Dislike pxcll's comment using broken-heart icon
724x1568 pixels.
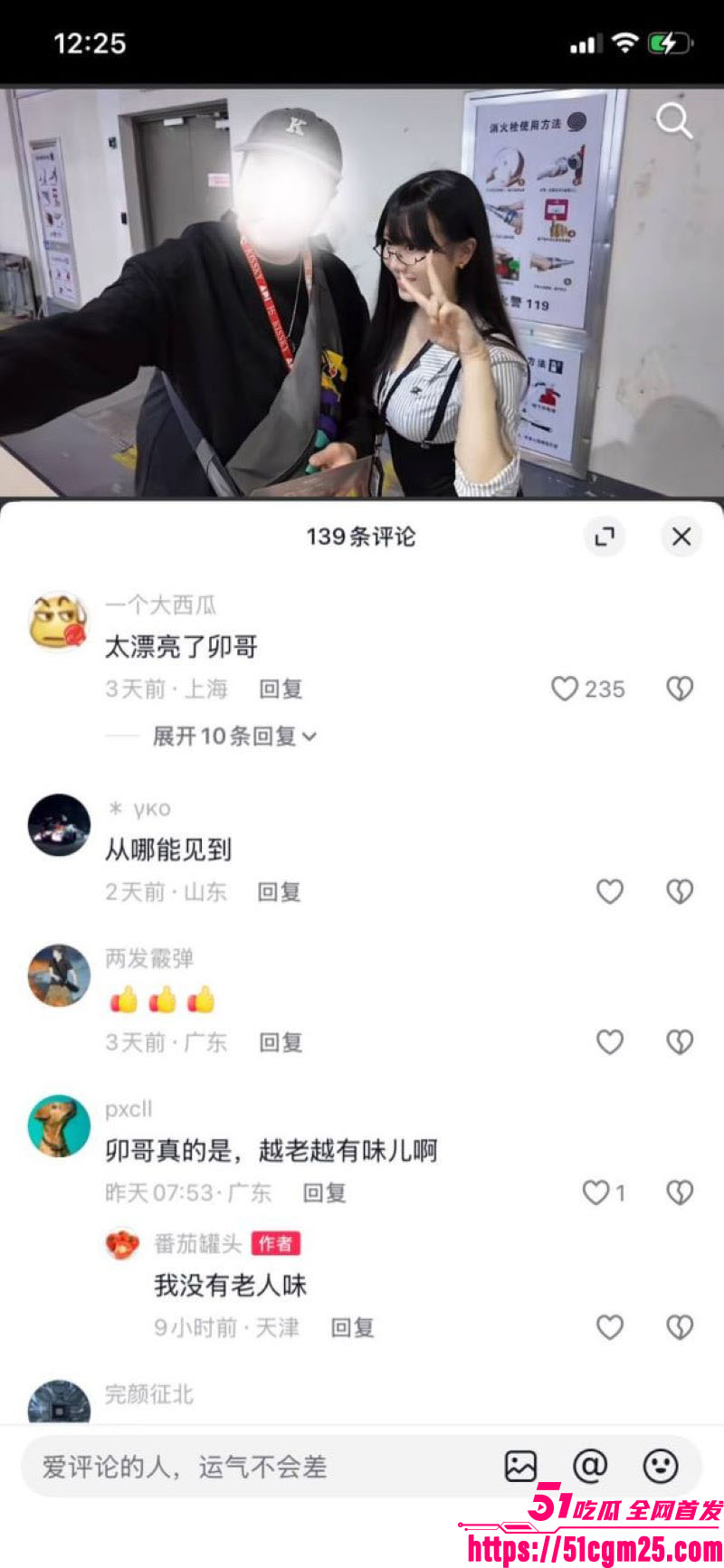(679, 1193)
